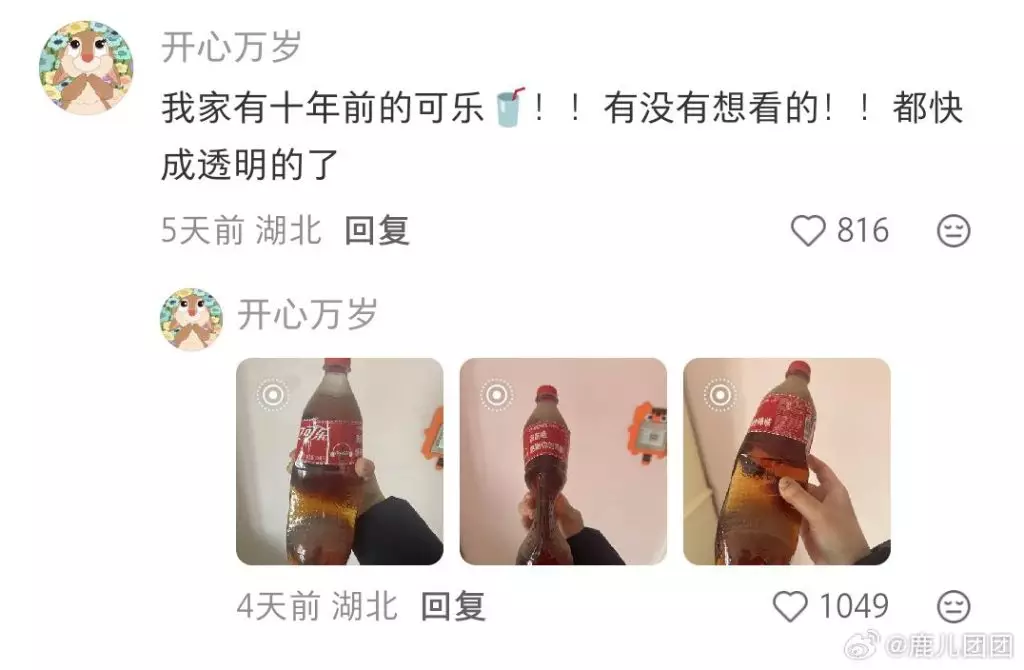Dislike the photo reply with 1049 likes
The width and height of the screenshot is (1024, 670).
pyautogui.click(x=953, y=605)
